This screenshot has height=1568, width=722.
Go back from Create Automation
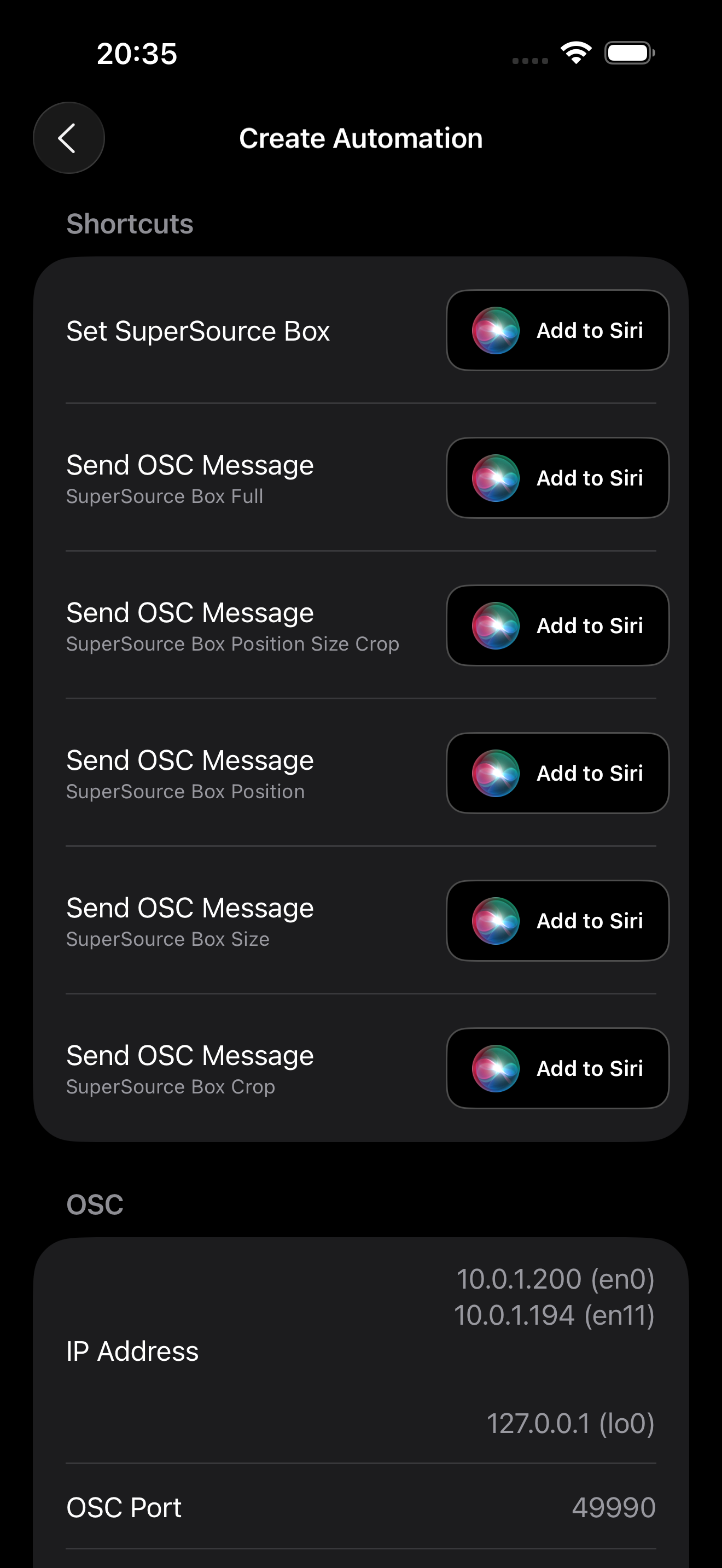[x=68, y=138]
